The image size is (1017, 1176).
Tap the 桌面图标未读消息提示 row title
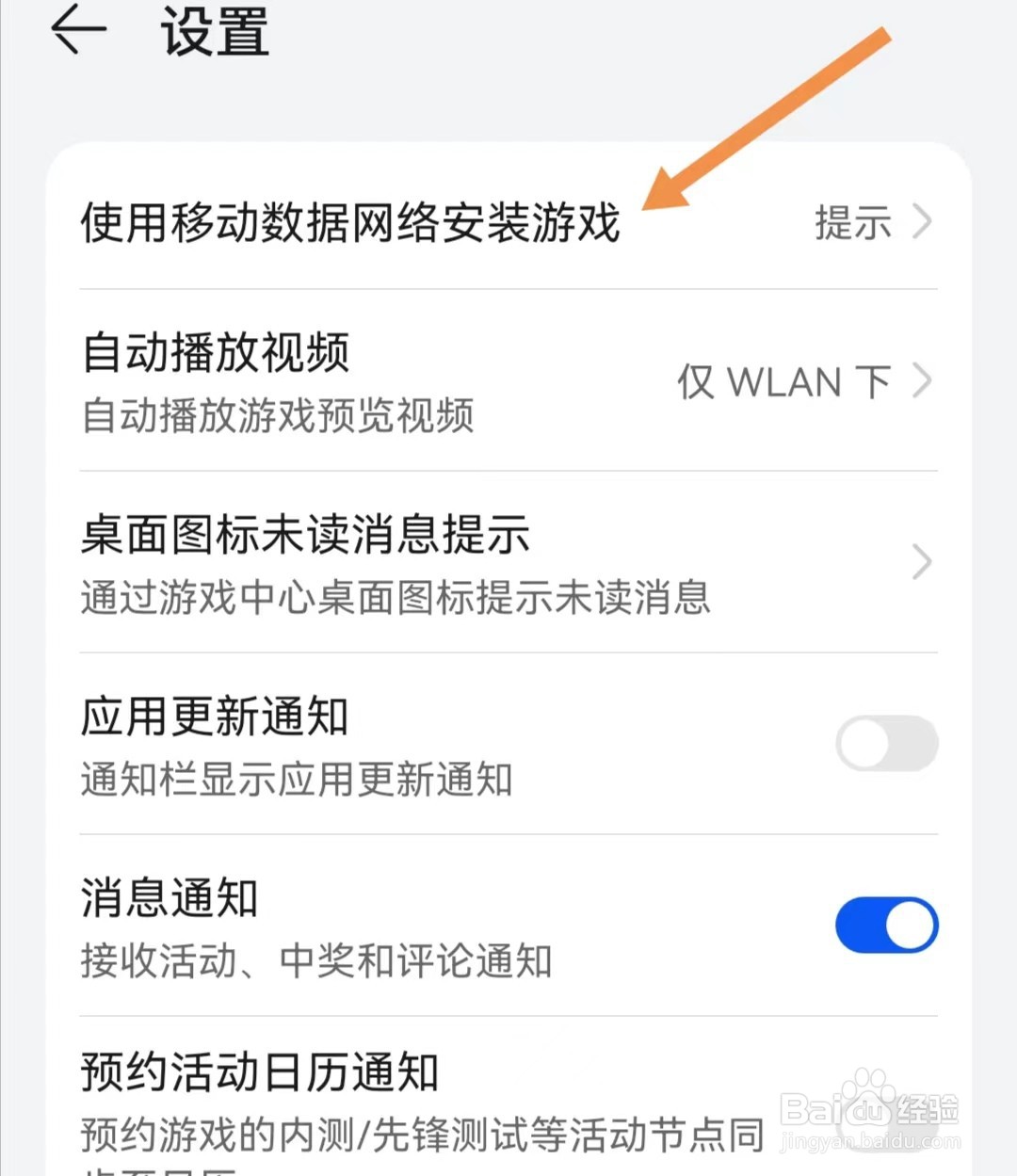(x=304, y=535)
